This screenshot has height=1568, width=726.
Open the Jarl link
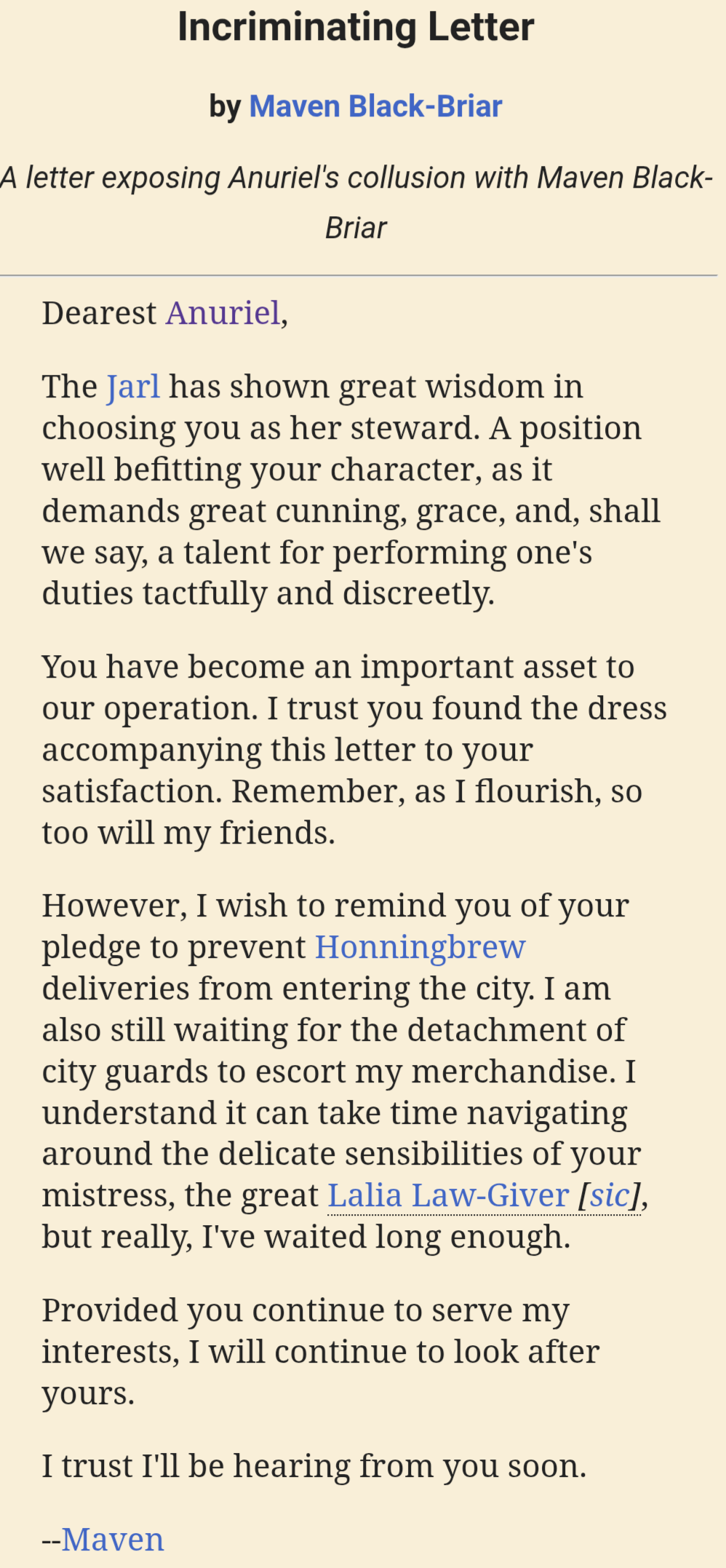coord(133,387)
